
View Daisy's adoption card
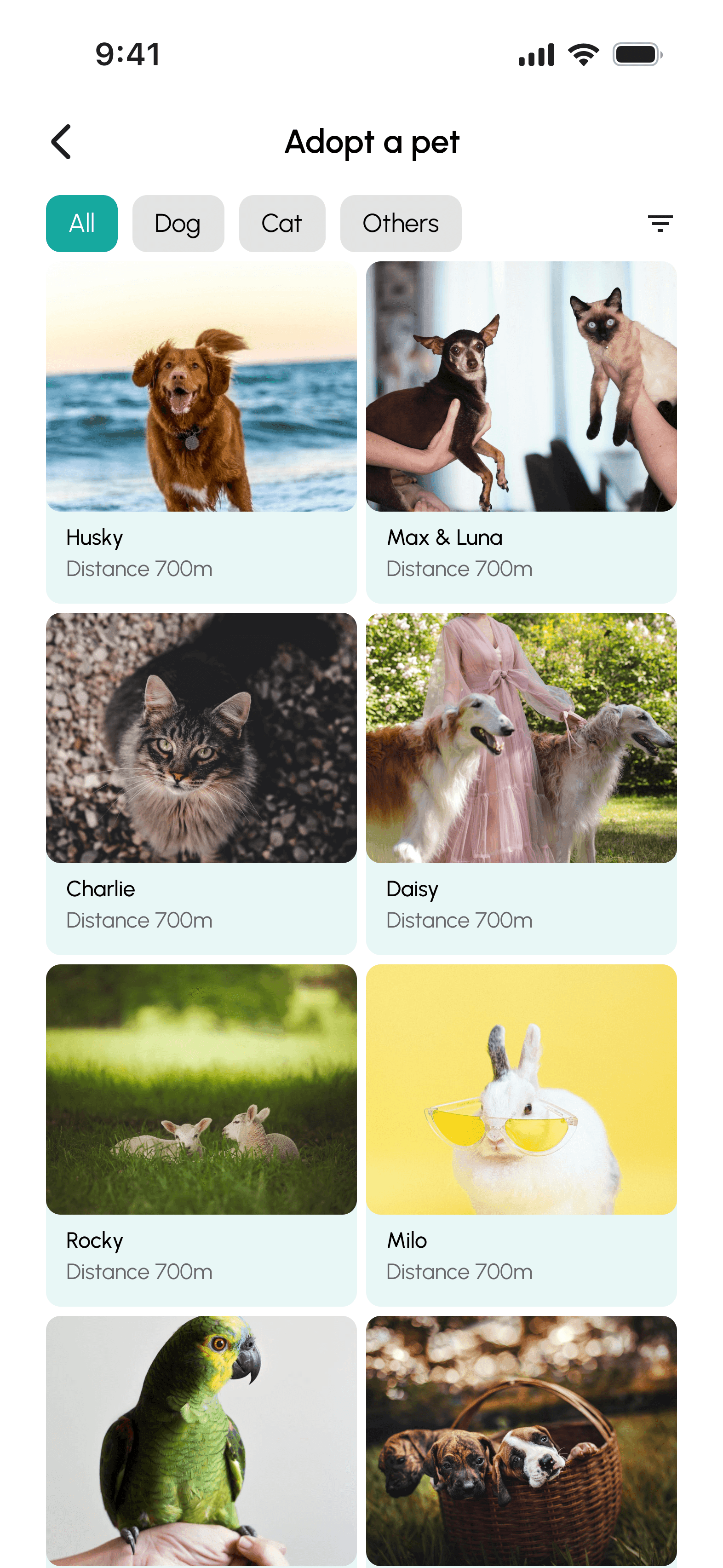(x=521, y=783)
